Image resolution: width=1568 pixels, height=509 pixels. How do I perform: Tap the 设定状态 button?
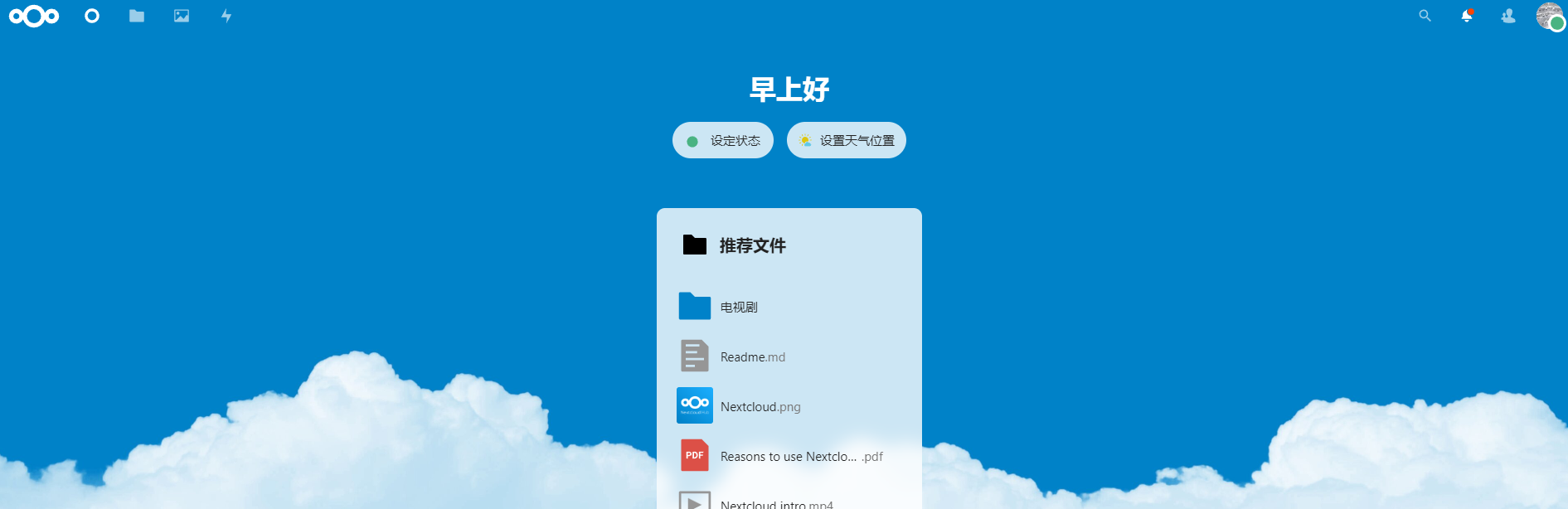pyautogui.click(x=723, y=141)
